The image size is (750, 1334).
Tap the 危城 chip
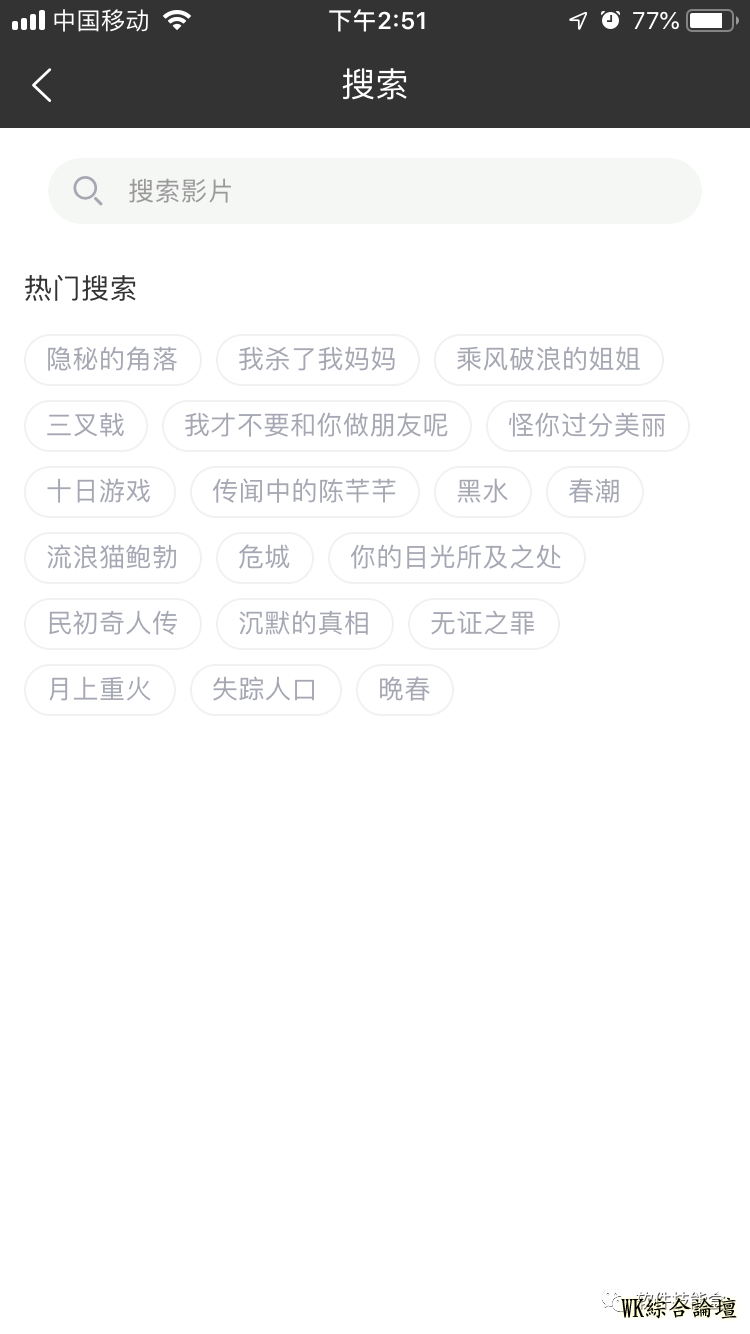264,557
